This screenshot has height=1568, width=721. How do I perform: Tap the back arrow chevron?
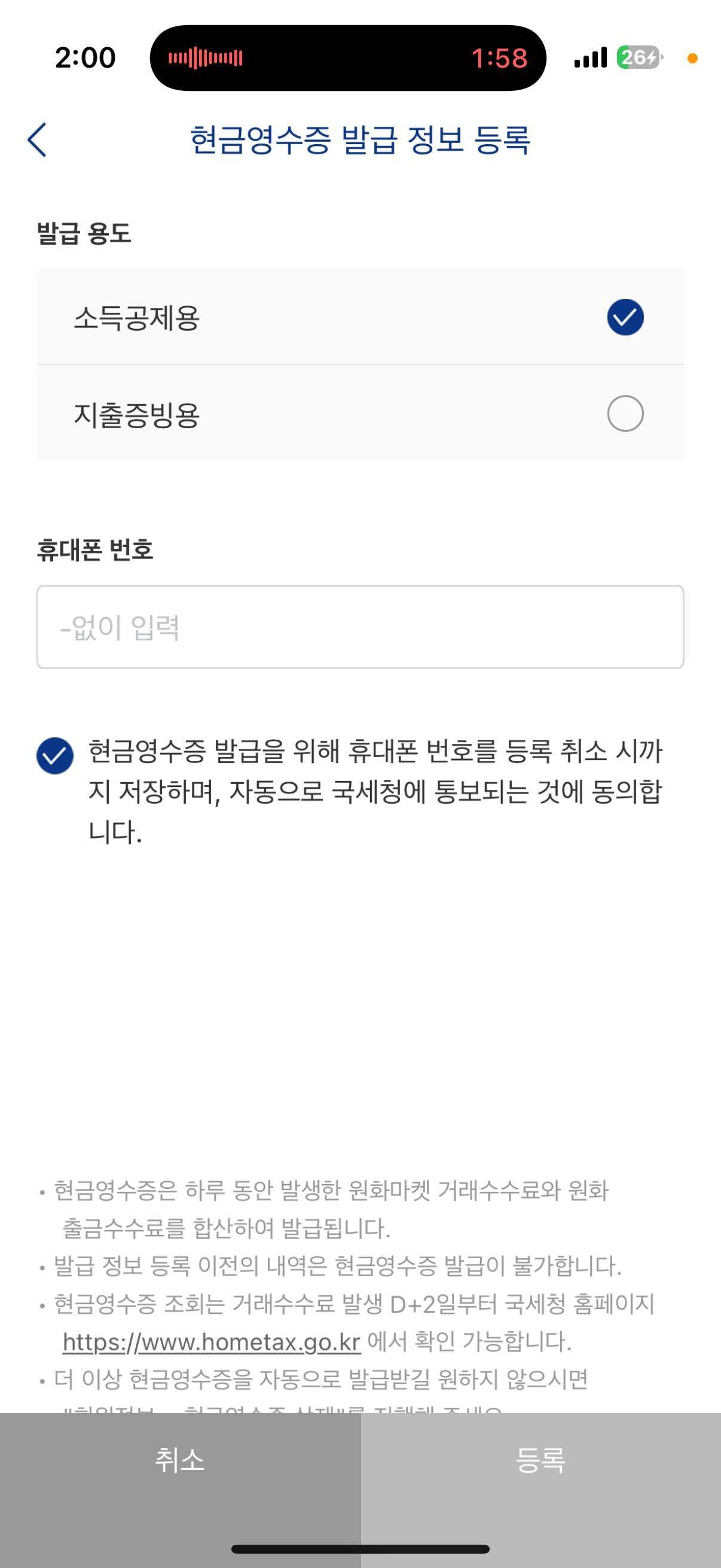38,140
